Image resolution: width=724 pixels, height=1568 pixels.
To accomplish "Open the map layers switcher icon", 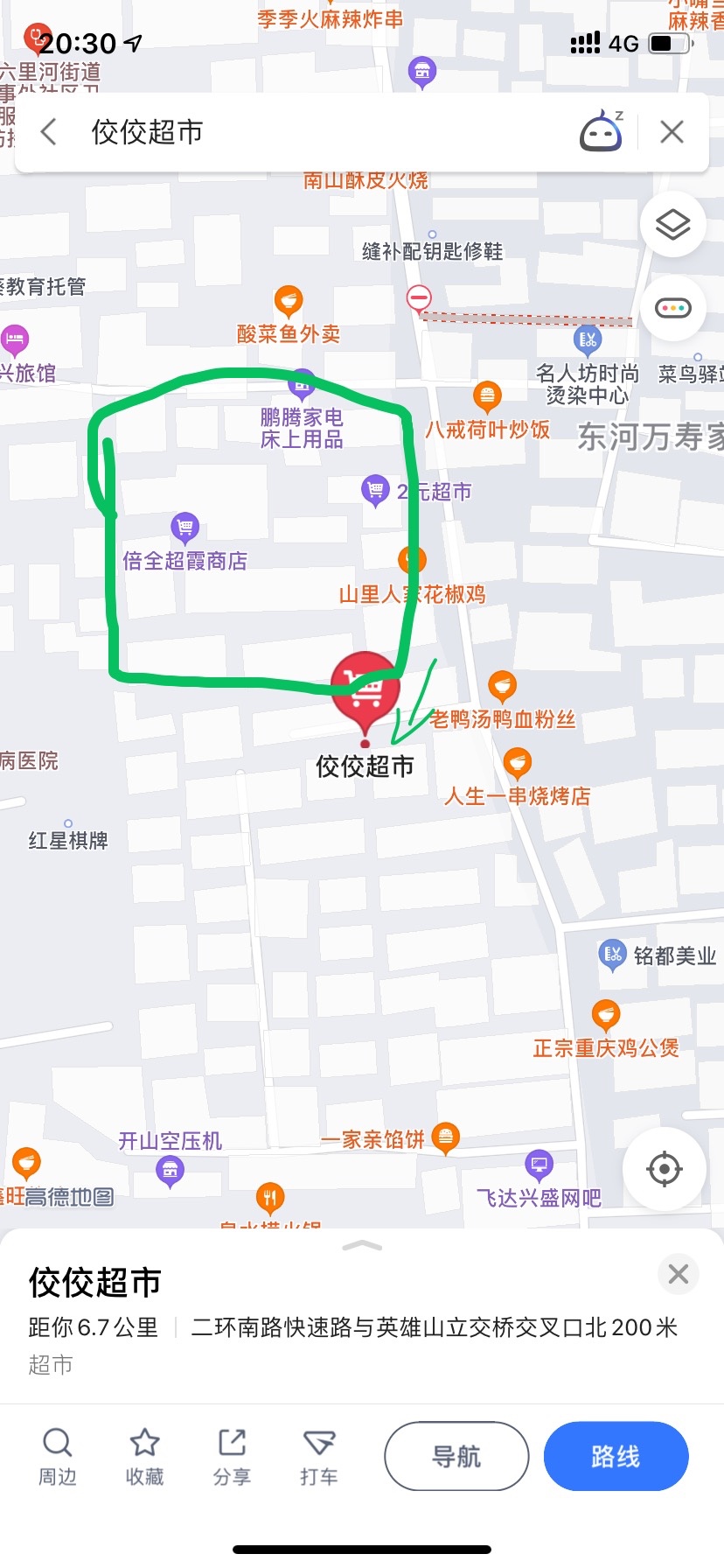I will click(x=672, y=224).
